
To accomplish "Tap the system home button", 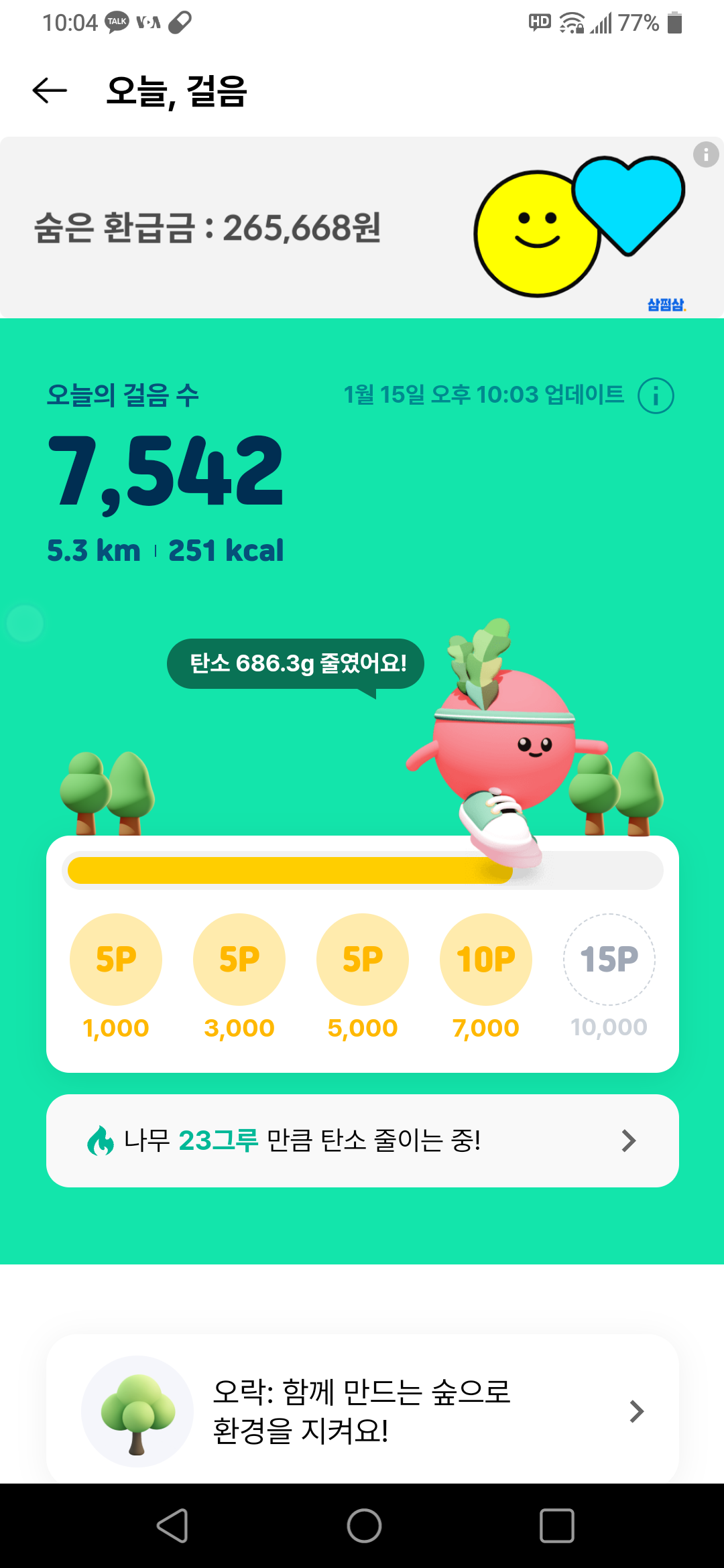I will (364, 1526).
